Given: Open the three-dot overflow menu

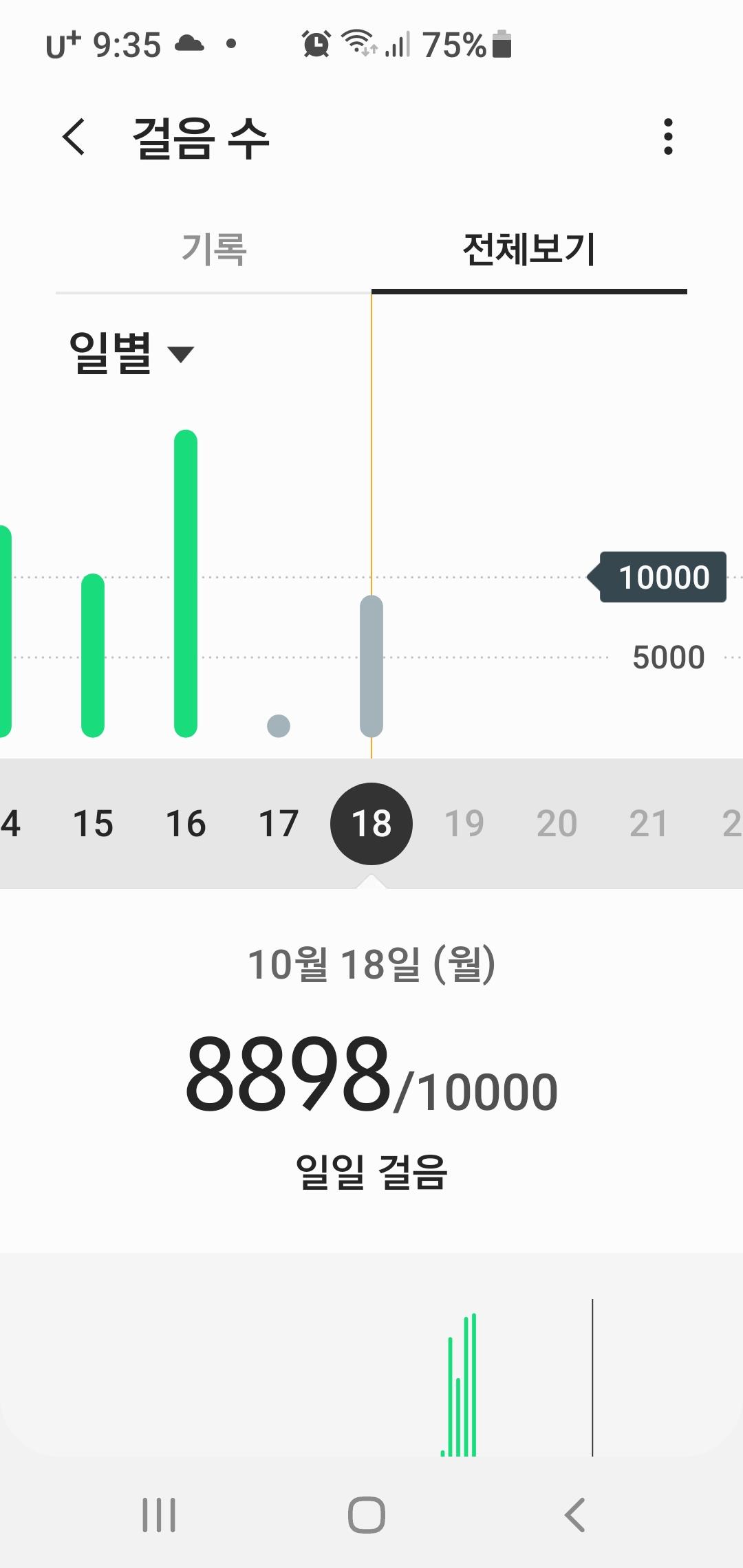Looking at the screenshot, I should point(667,137).
